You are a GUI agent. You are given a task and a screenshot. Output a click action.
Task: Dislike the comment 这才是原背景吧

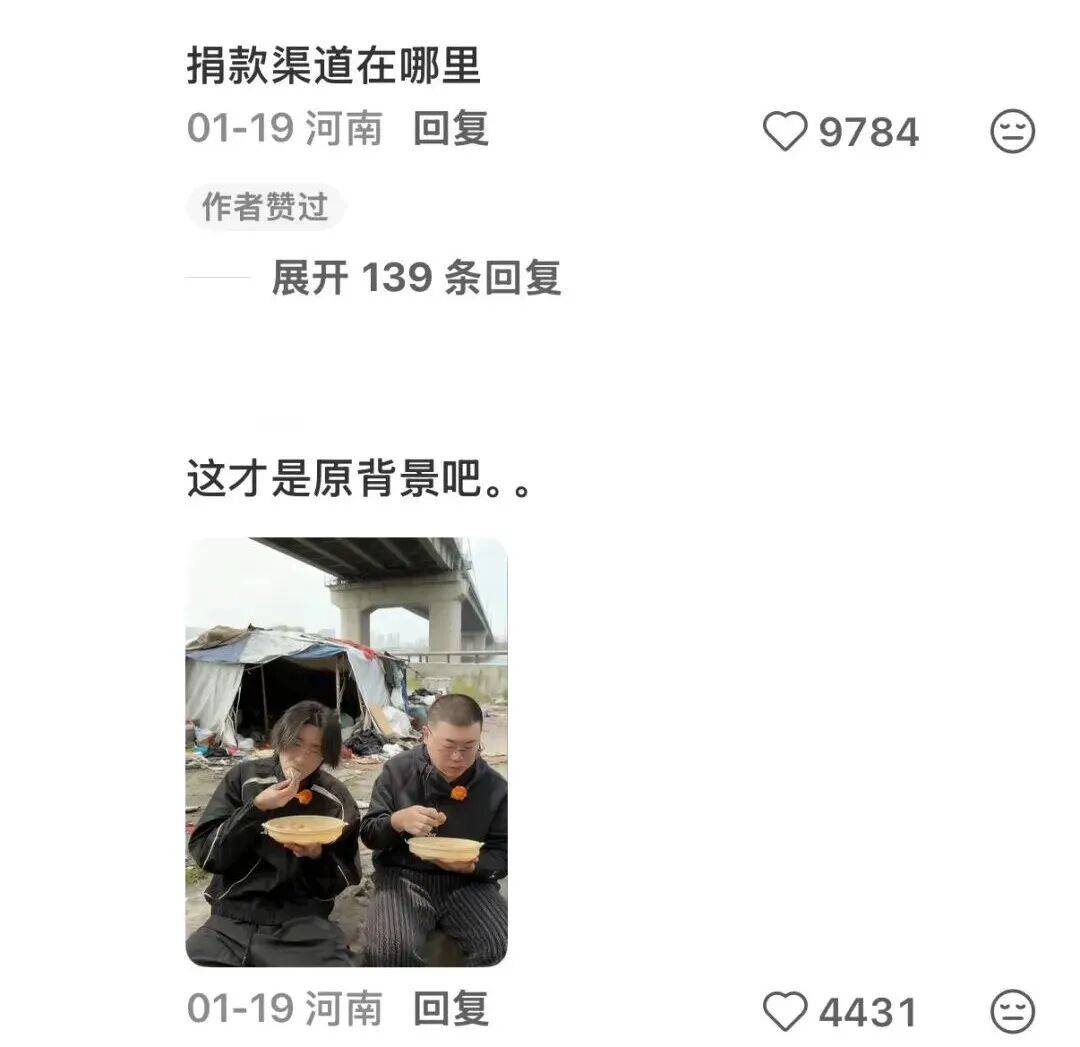click(1012, 1011)
